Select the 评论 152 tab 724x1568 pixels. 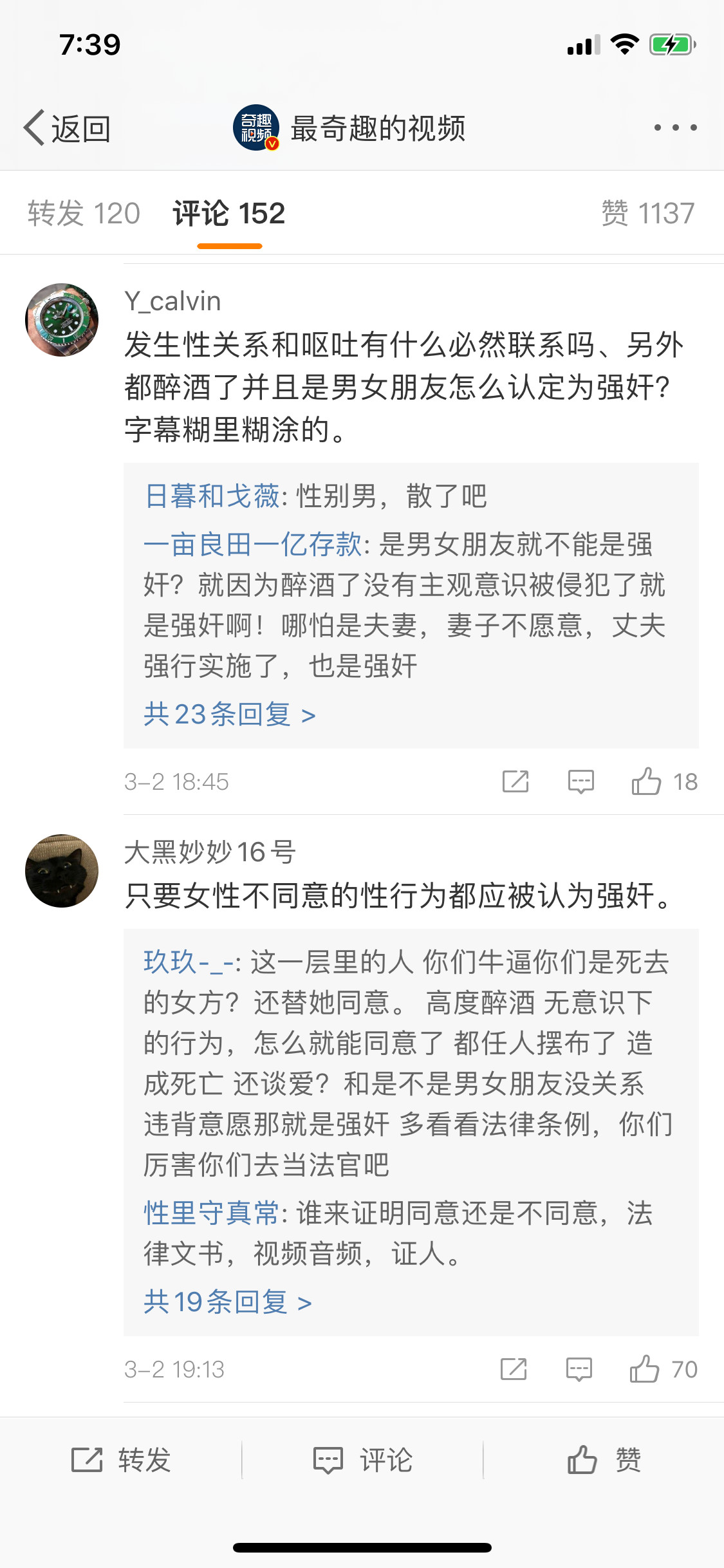pyautogui.click(x=229, y=213)
